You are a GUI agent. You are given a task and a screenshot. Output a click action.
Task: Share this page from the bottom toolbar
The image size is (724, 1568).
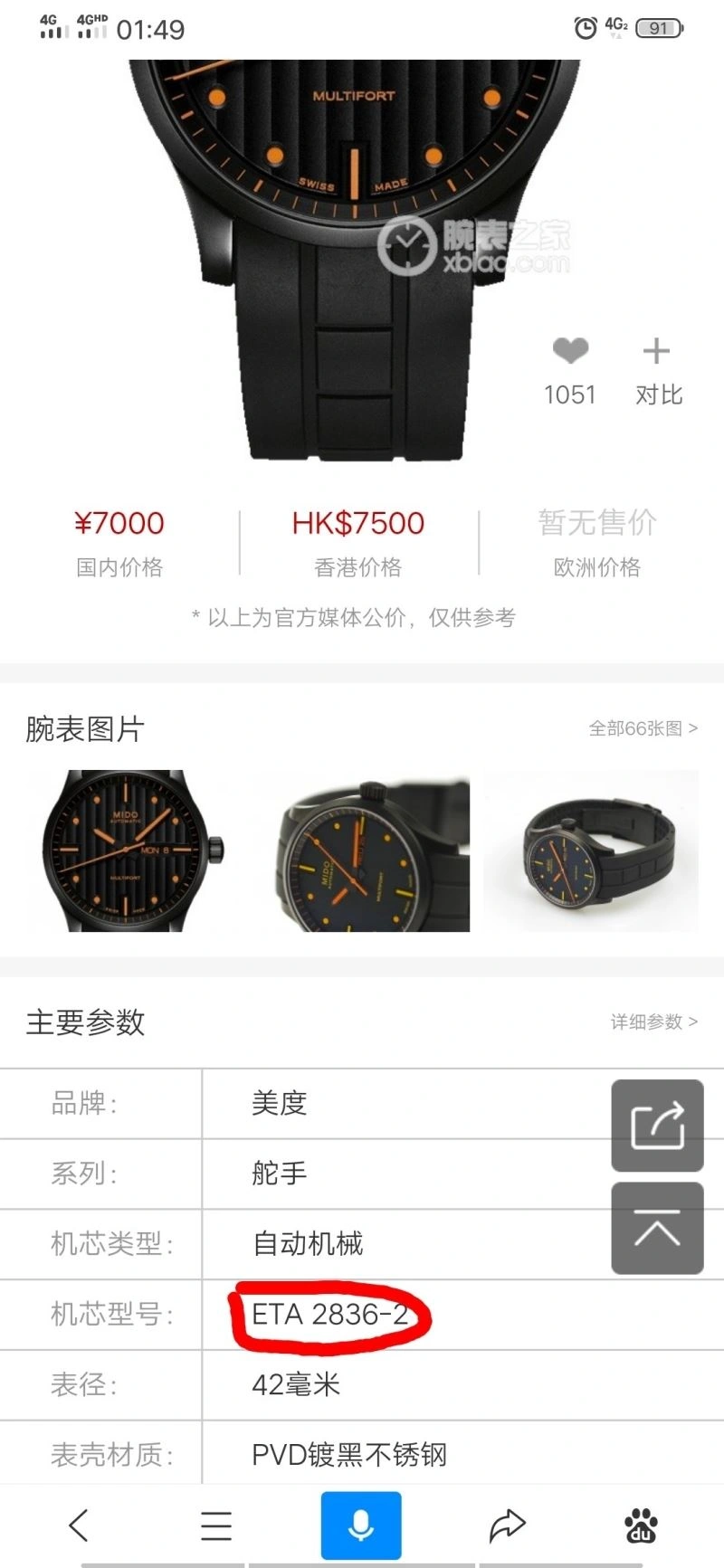pos(507,1525)
